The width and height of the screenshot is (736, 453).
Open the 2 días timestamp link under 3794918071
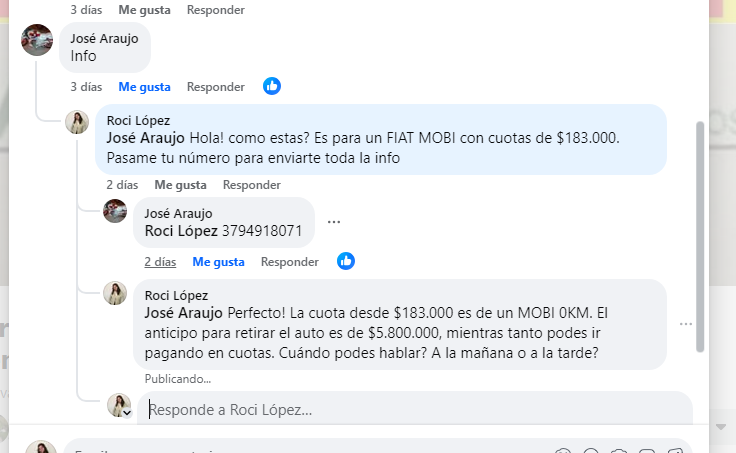pyautogui.click(x=160, y=262)
